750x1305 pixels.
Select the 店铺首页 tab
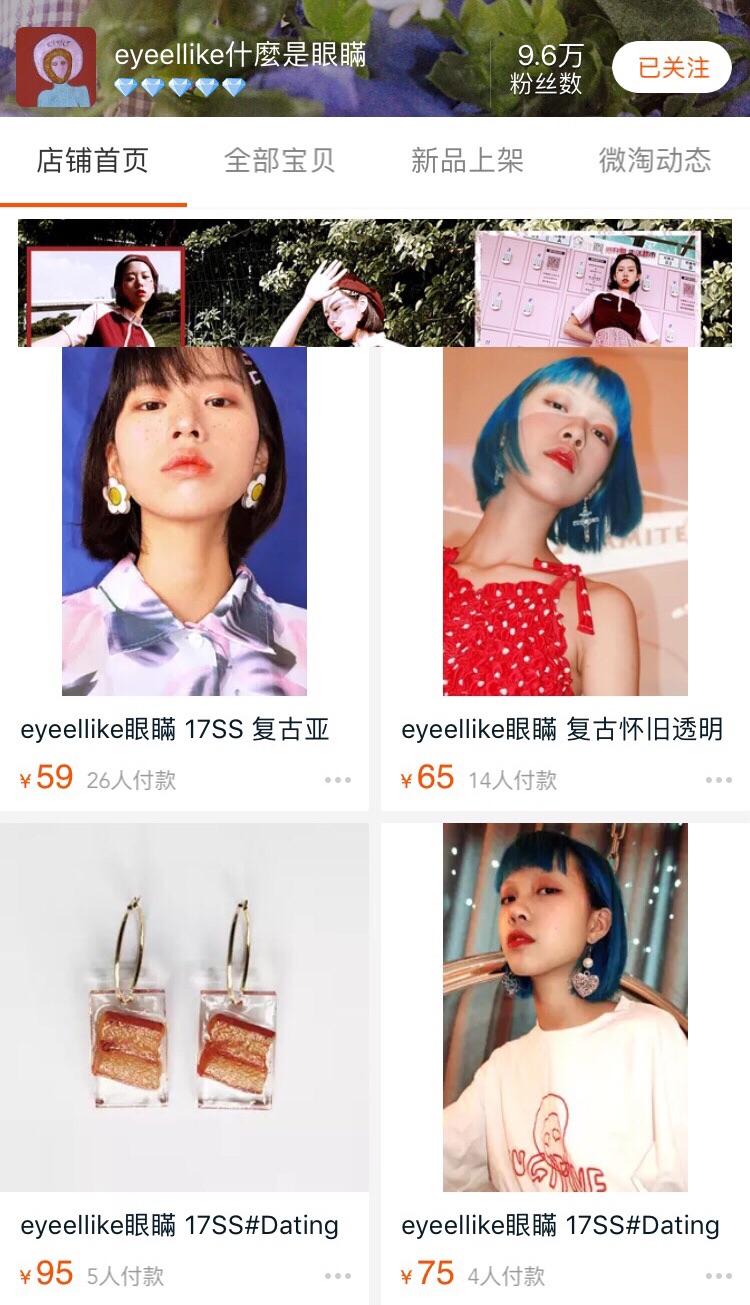[x=93, y=160]
